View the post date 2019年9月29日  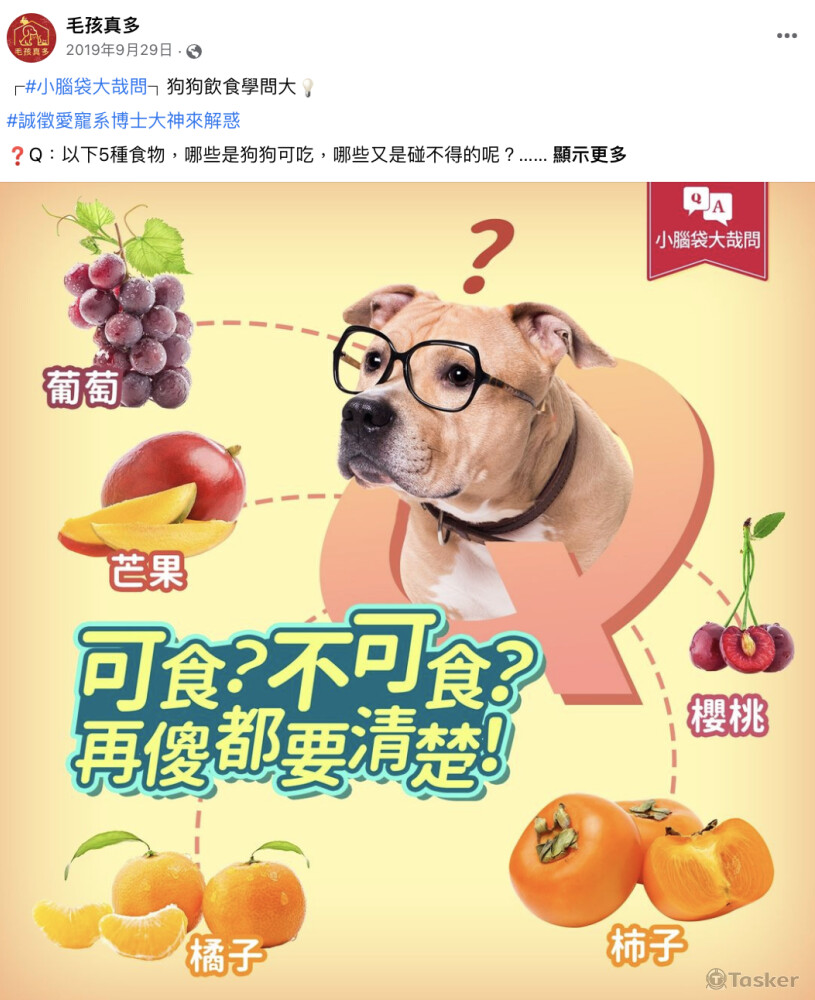pos(118,50)
